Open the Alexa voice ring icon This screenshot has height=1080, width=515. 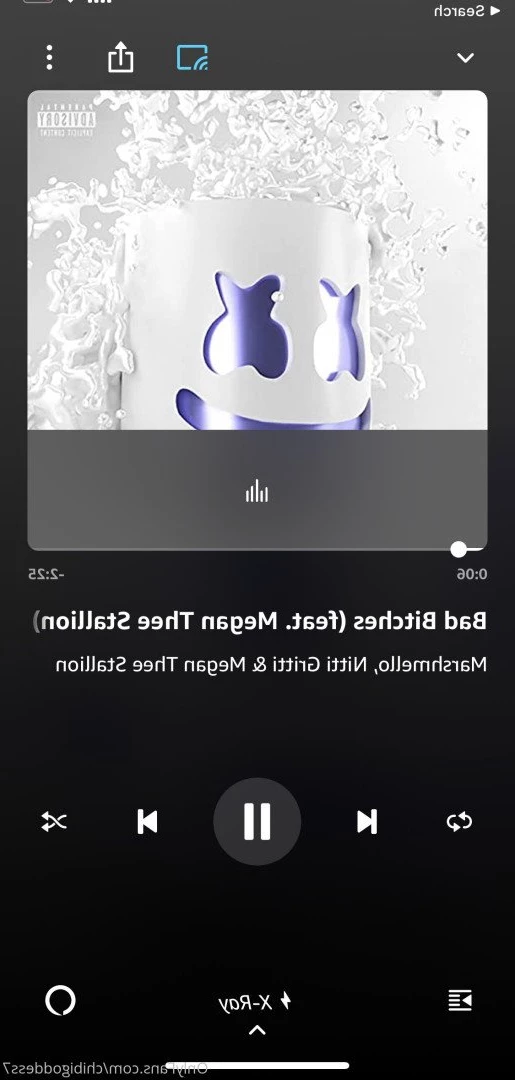click(60, 1000)
